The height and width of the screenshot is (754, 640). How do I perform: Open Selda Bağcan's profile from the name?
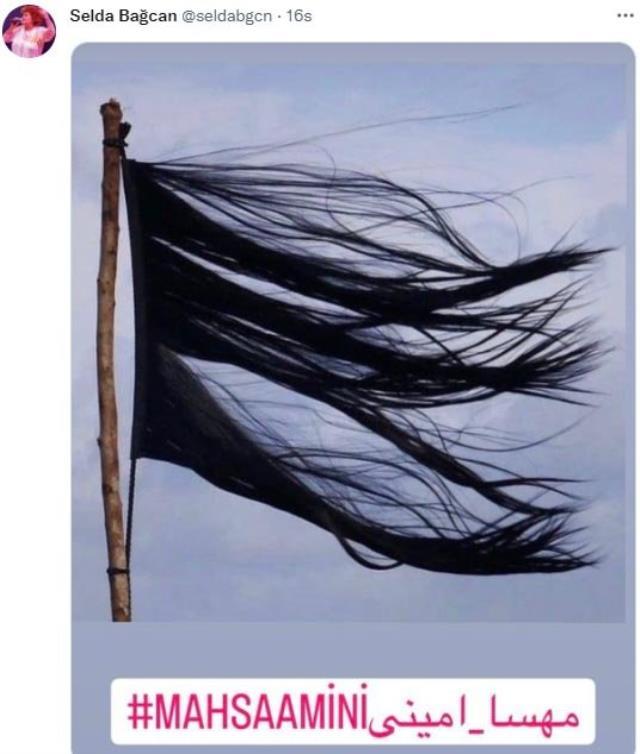pos(123,17)
